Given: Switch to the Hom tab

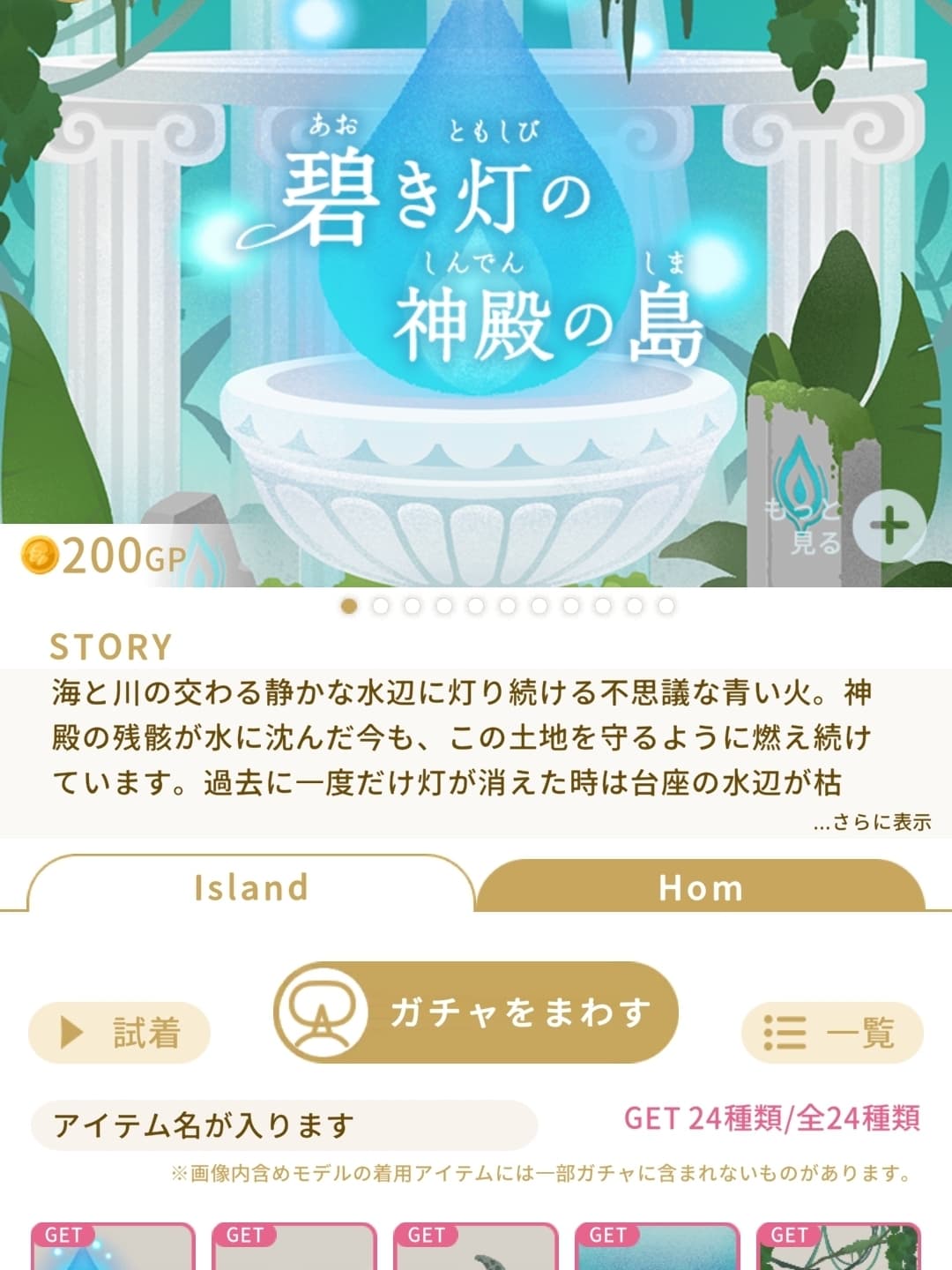Looking at the screenshot, I should [701, 887].
